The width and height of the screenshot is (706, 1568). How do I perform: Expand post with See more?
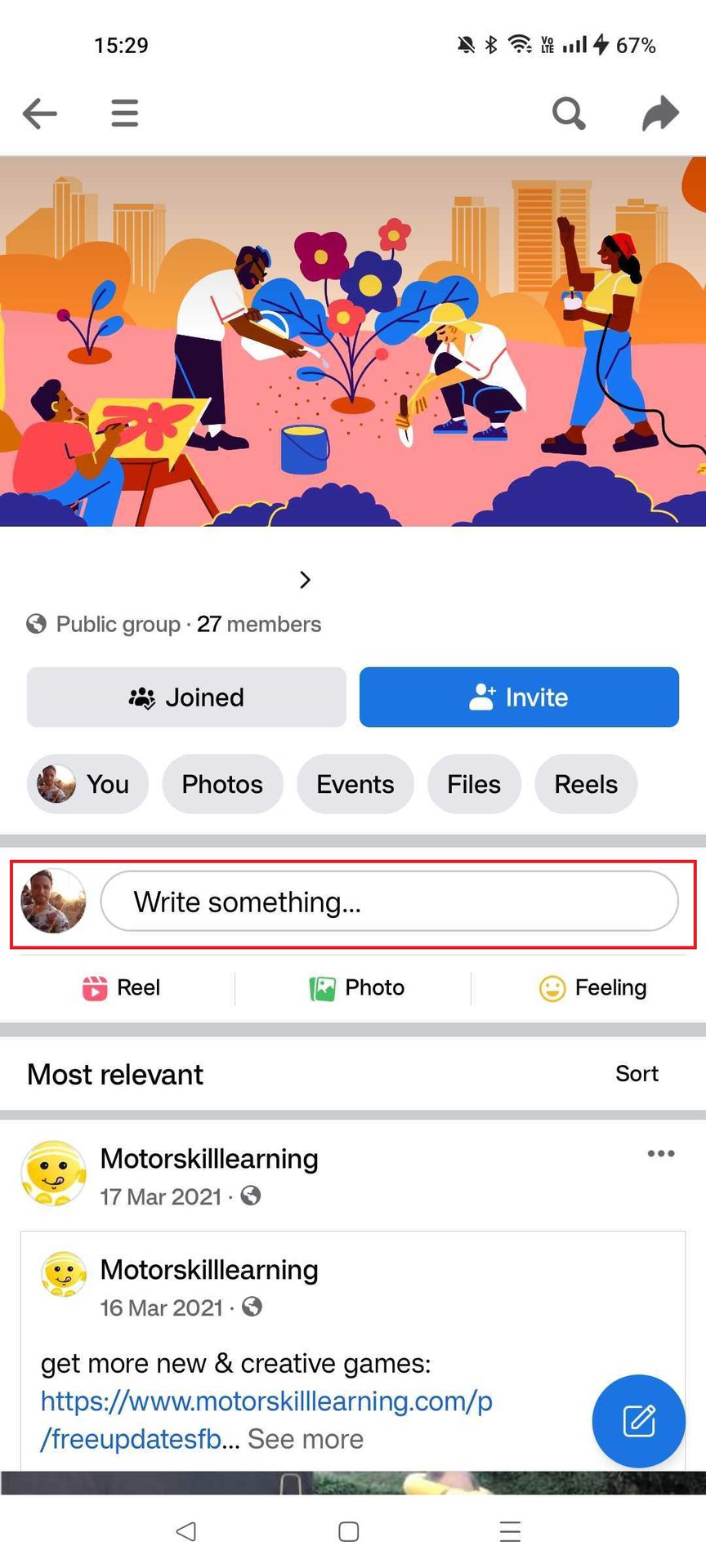coord(306,1439)
